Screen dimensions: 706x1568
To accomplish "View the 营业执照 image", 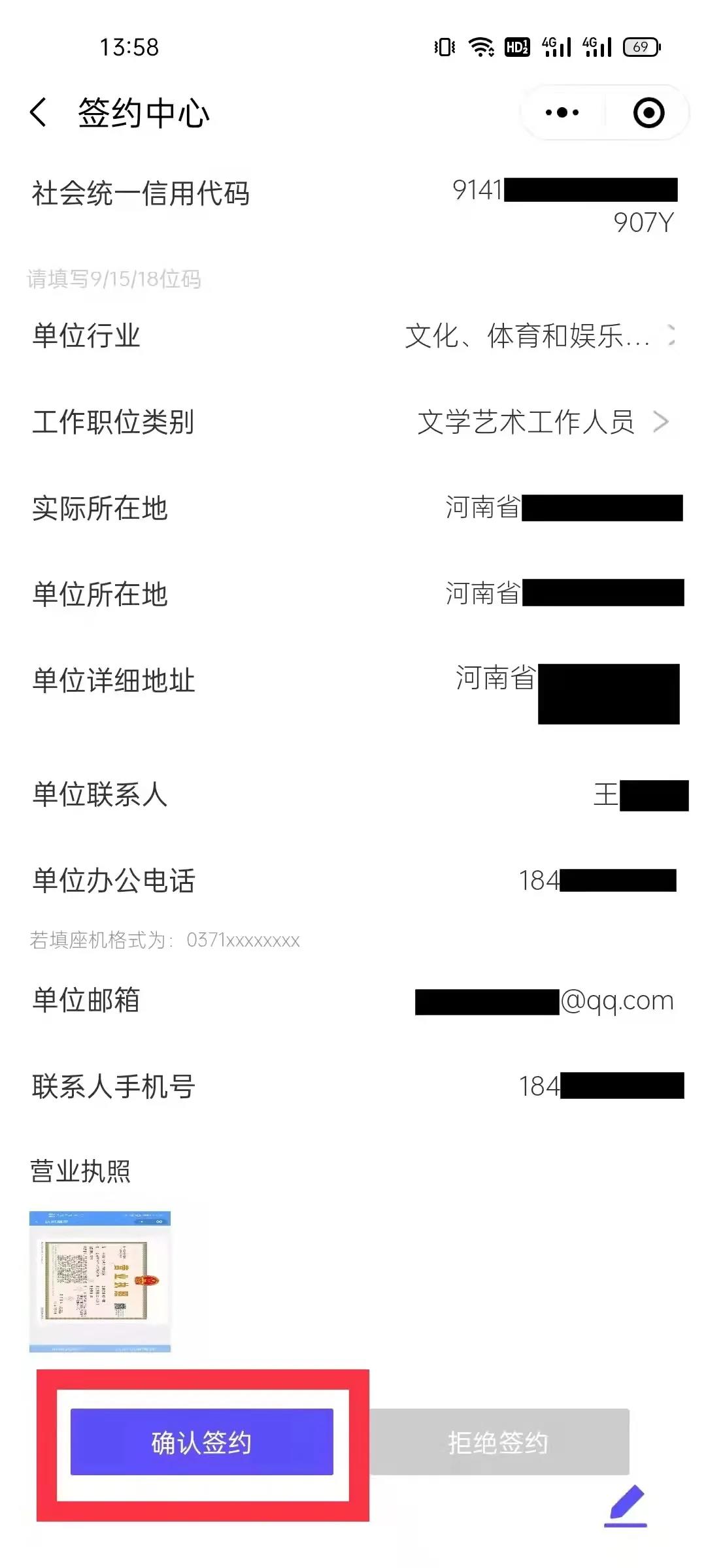I will [x=100, y=1281].
